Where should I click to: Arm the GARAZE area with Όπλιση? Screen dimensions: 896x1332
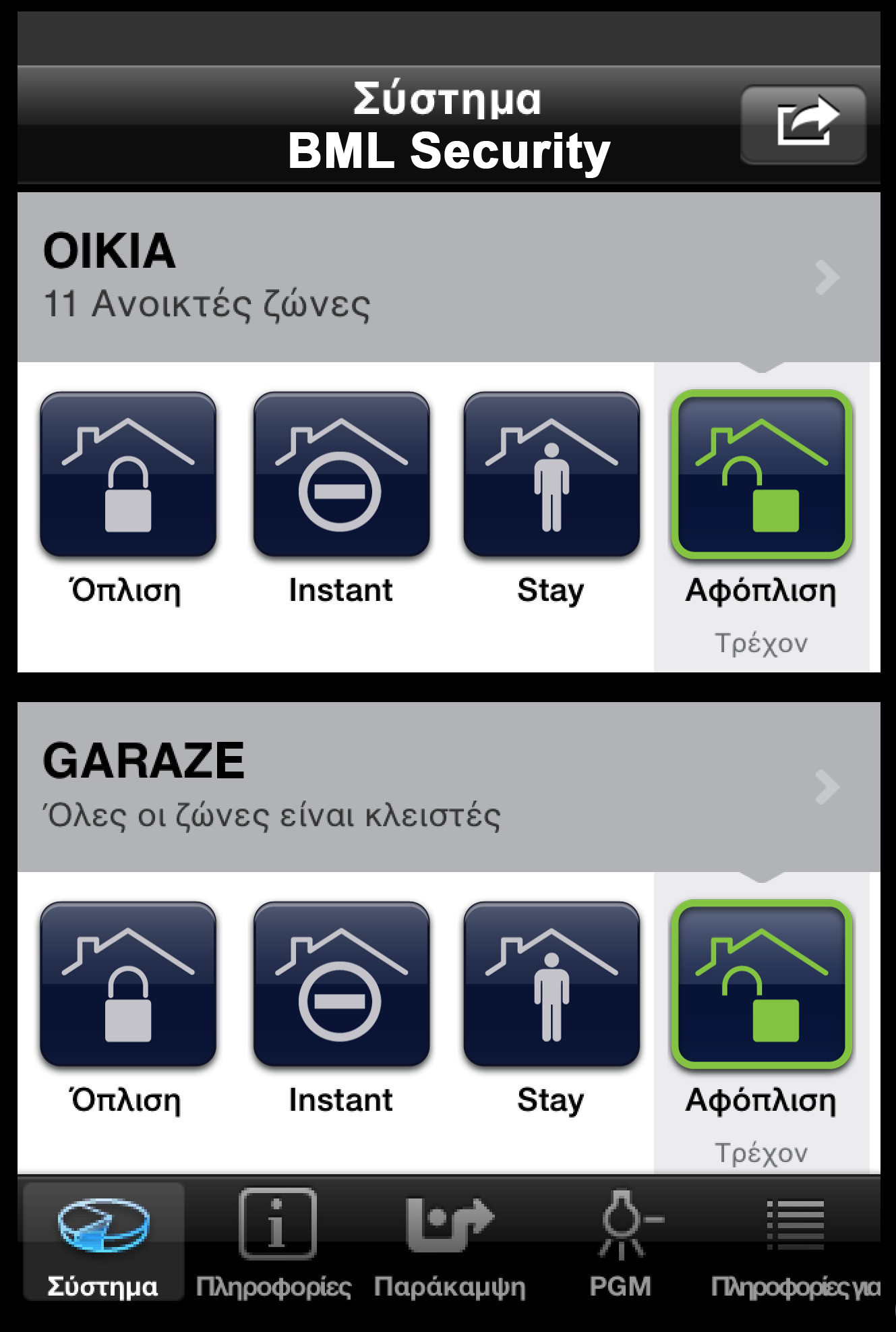click(127, 985)
